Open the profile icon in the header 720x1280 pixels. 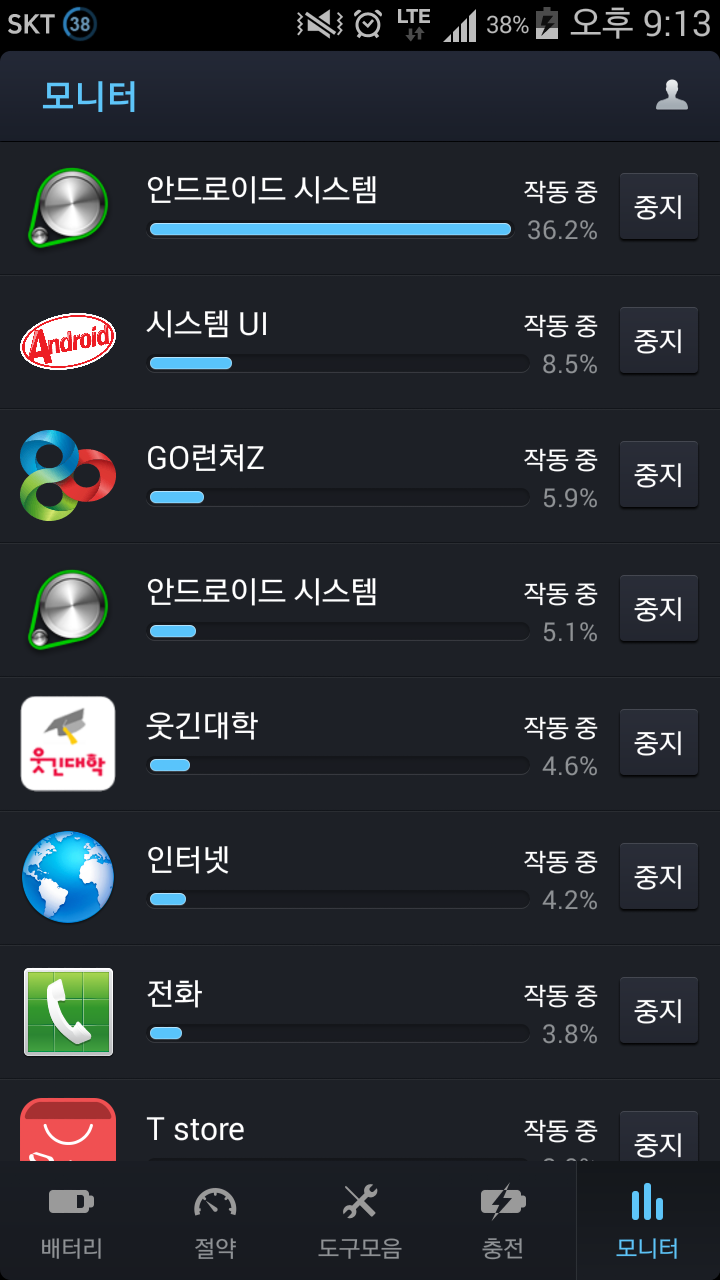tap(672, 95)
